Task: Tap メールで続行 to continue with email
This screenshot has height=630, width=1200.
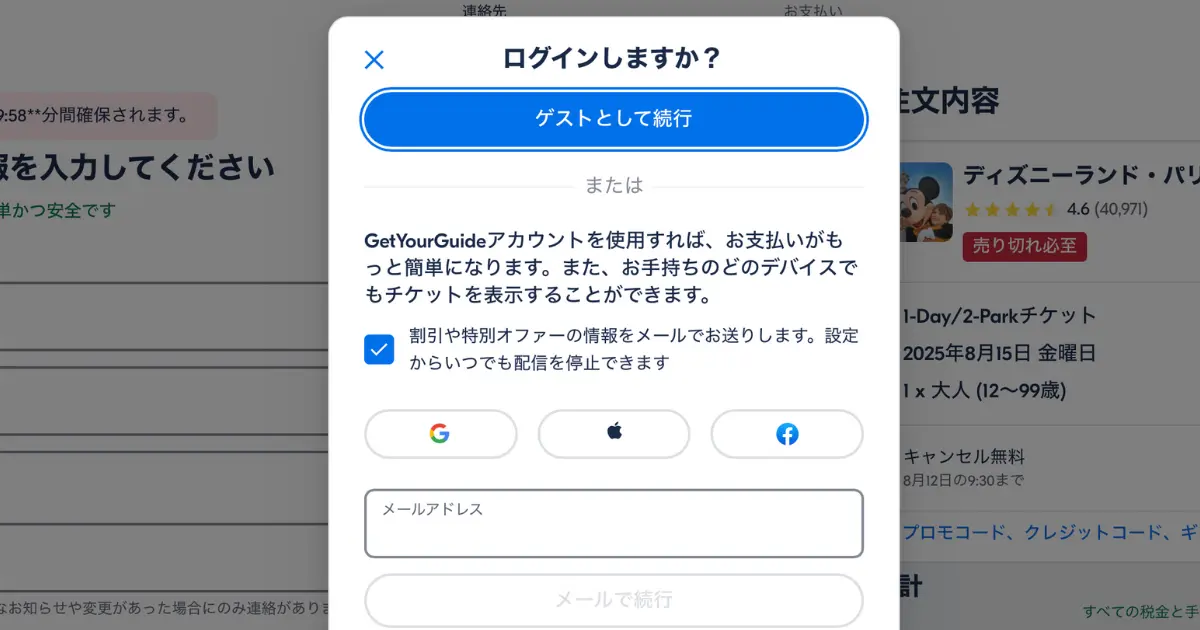Action: pyautogui.click(x=613, y=600)
